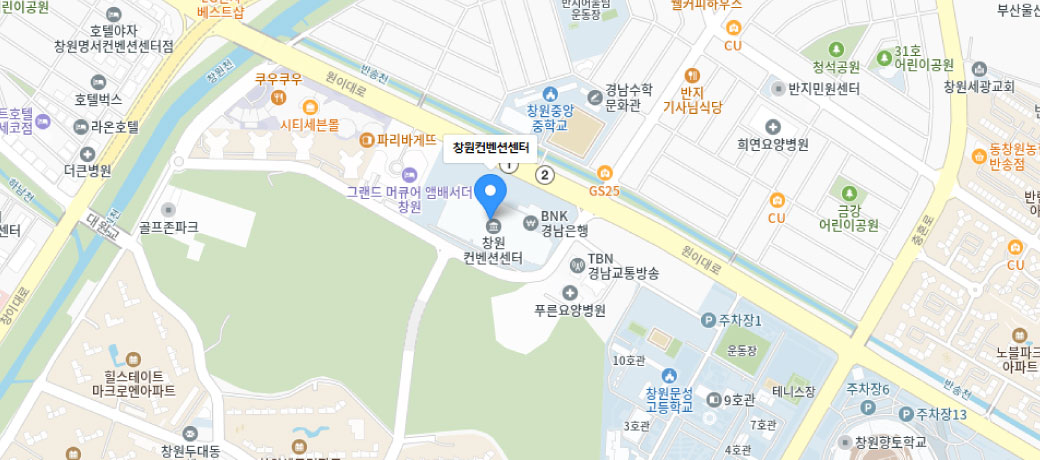1040x460 pixels.
Task: Open the GS25 convenience store marker
Action: coord(603,173)
